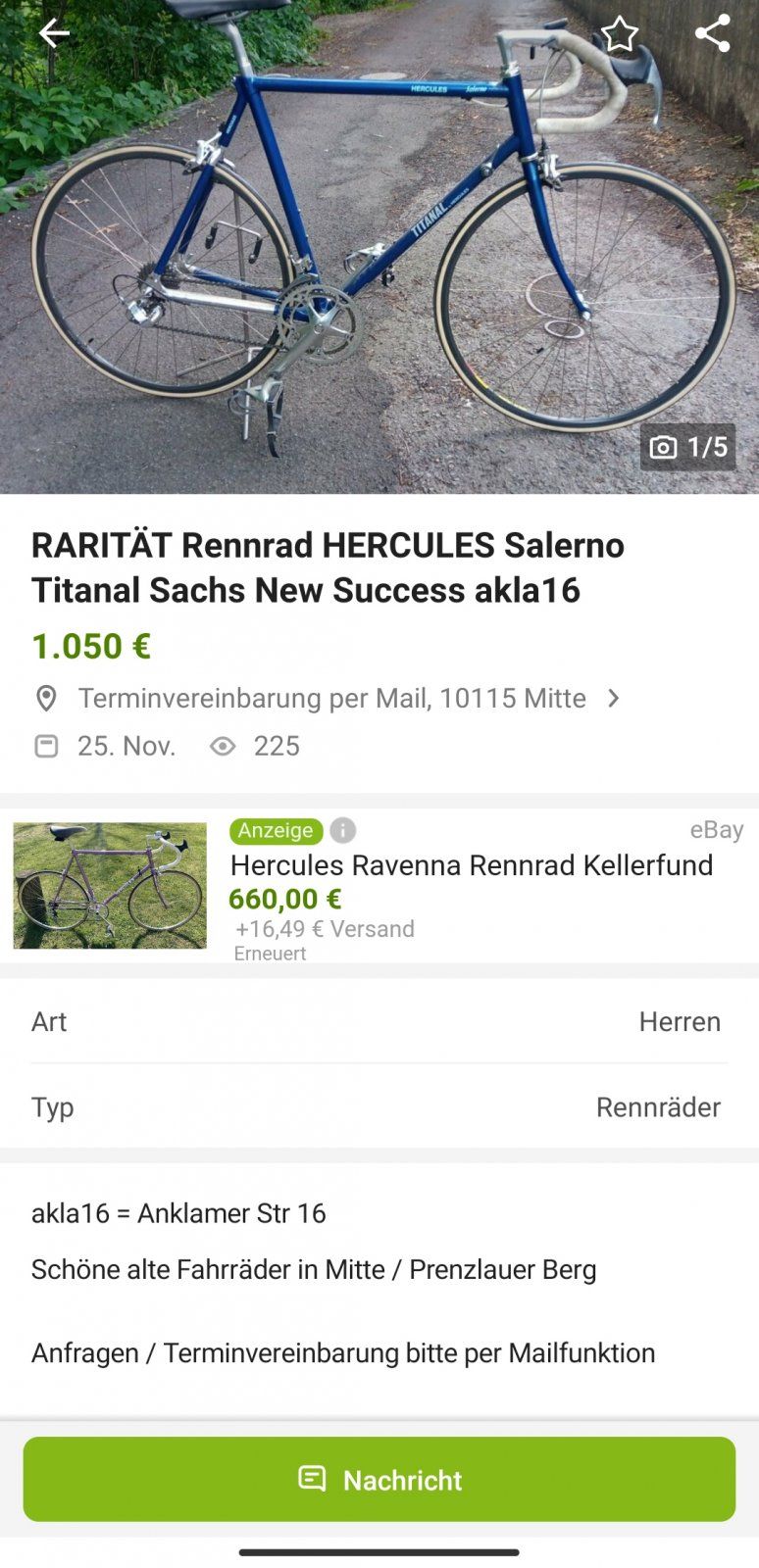Open the main bike photo gallery
Viewport: 759px width, 1568px height.
379,265
